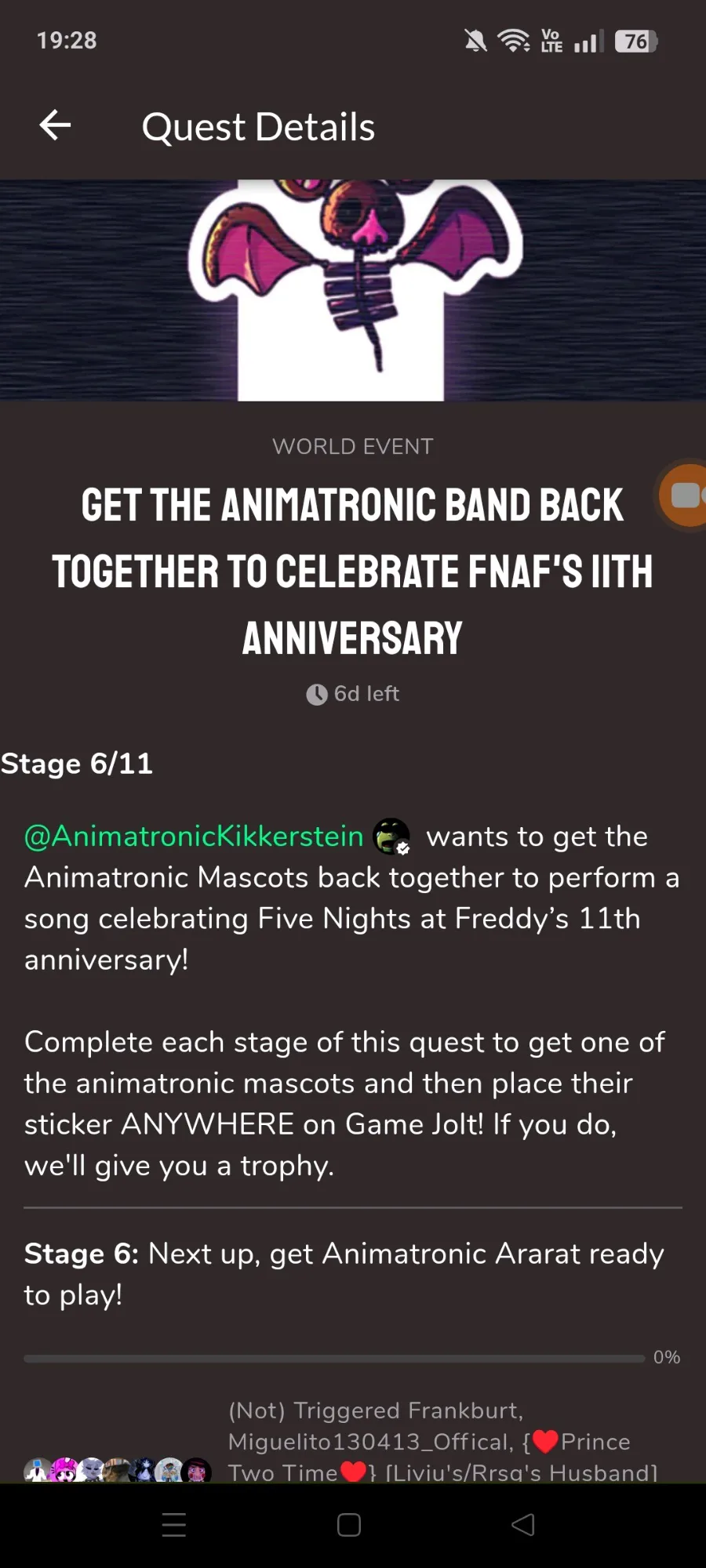
Task: Tap the floating orange camera button
Action: pos(682,495)
